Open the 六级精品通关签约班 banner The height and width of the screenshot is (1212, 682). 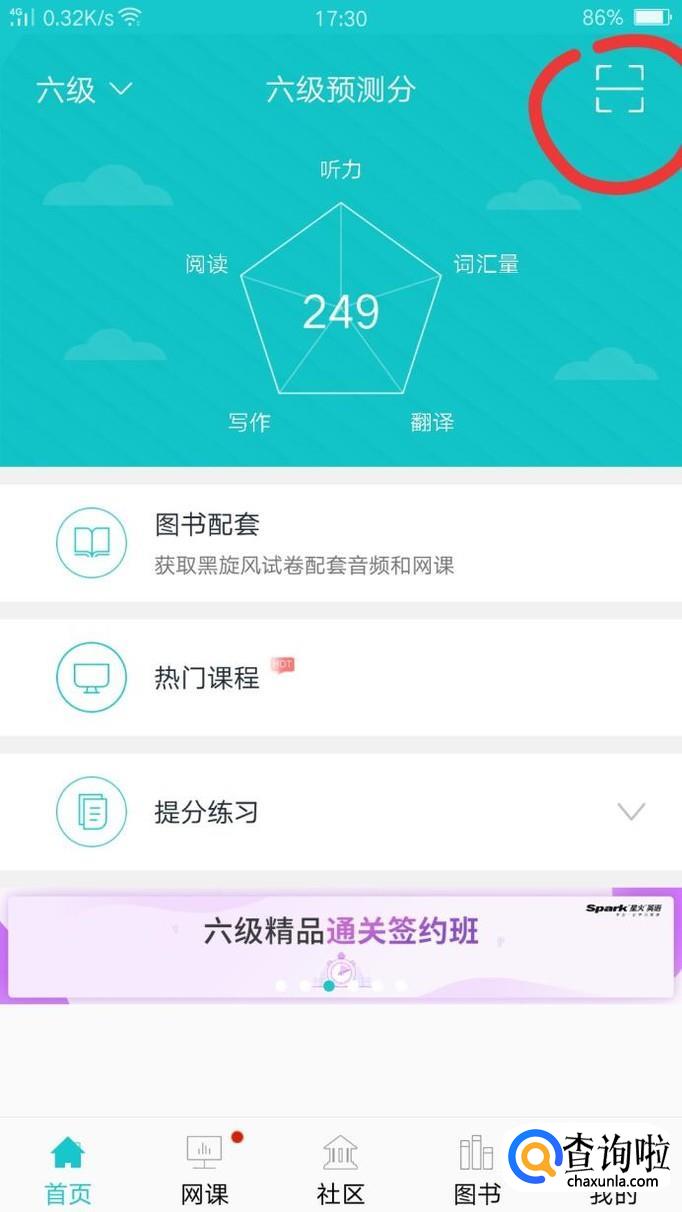click(x=340, y=945)
